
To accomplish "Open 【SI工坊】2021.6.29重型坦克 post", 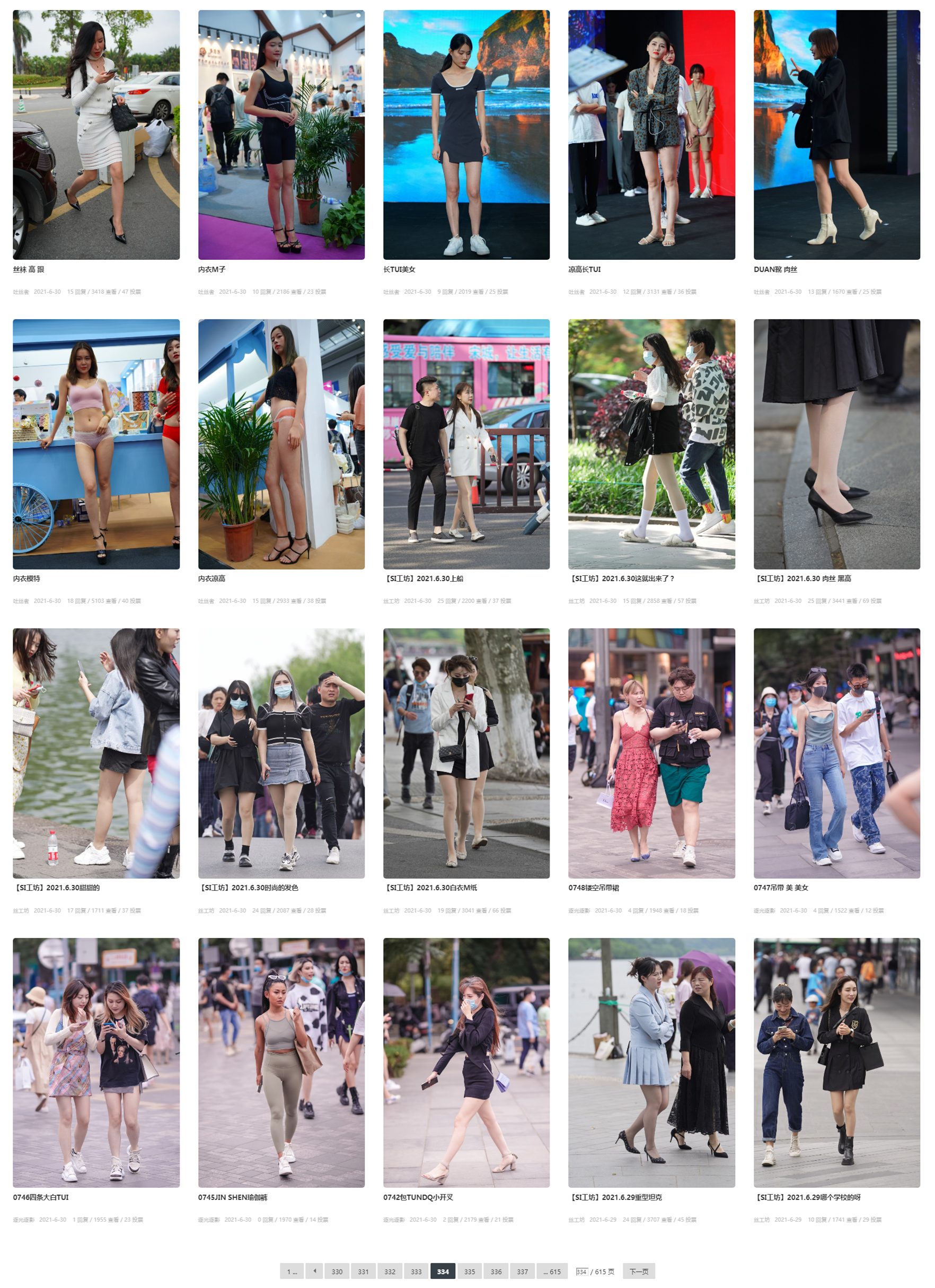I will [615, 1197].
